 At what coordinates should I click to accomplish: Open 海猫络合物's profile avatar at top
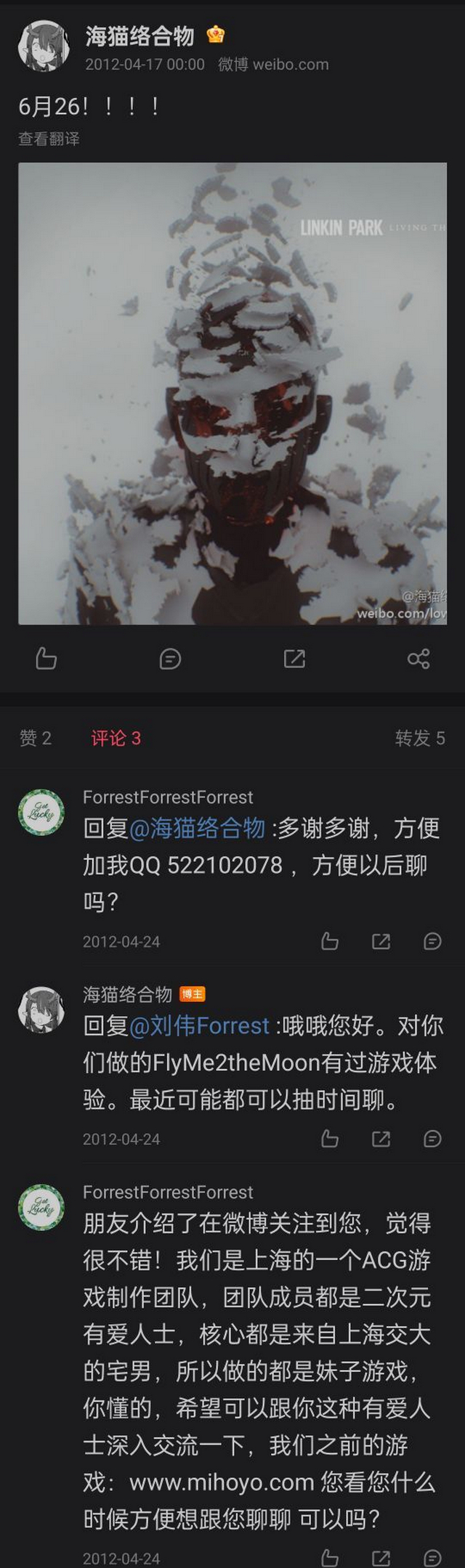tap(44, 46)
